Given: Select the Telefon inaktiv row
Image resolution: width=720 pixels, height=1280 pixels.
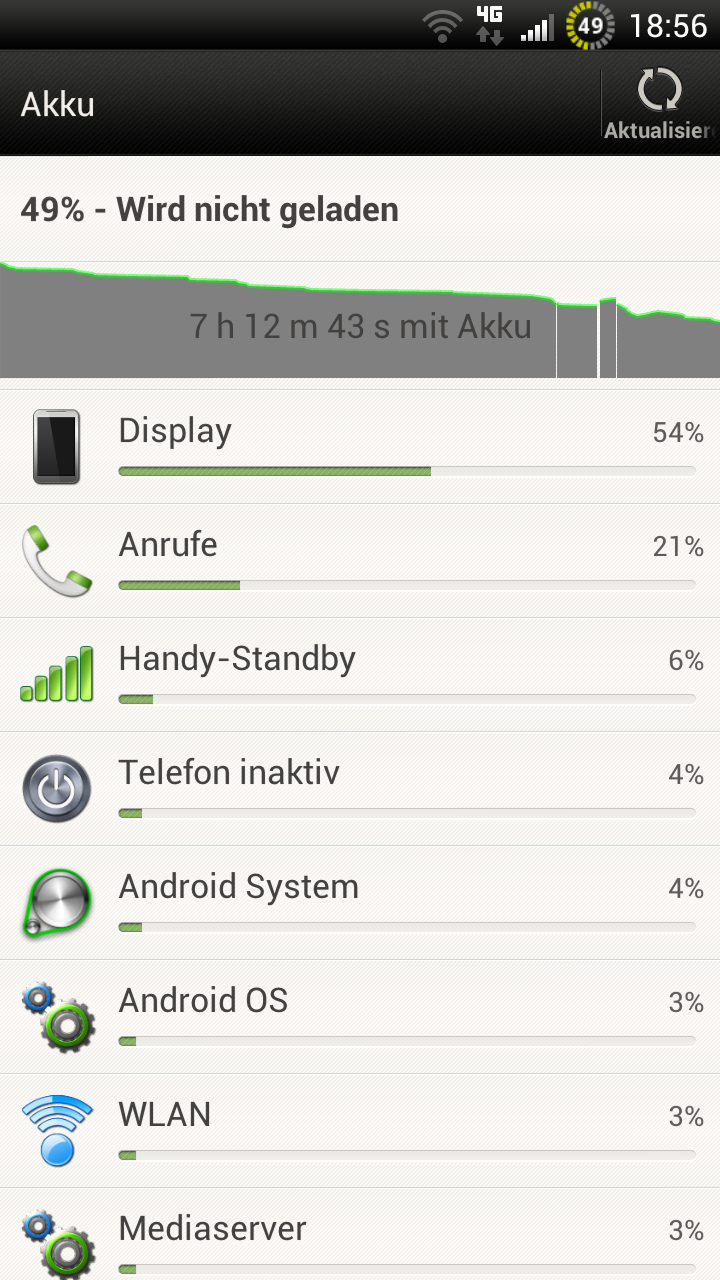Looking at the screenshot, I should 360,789.
